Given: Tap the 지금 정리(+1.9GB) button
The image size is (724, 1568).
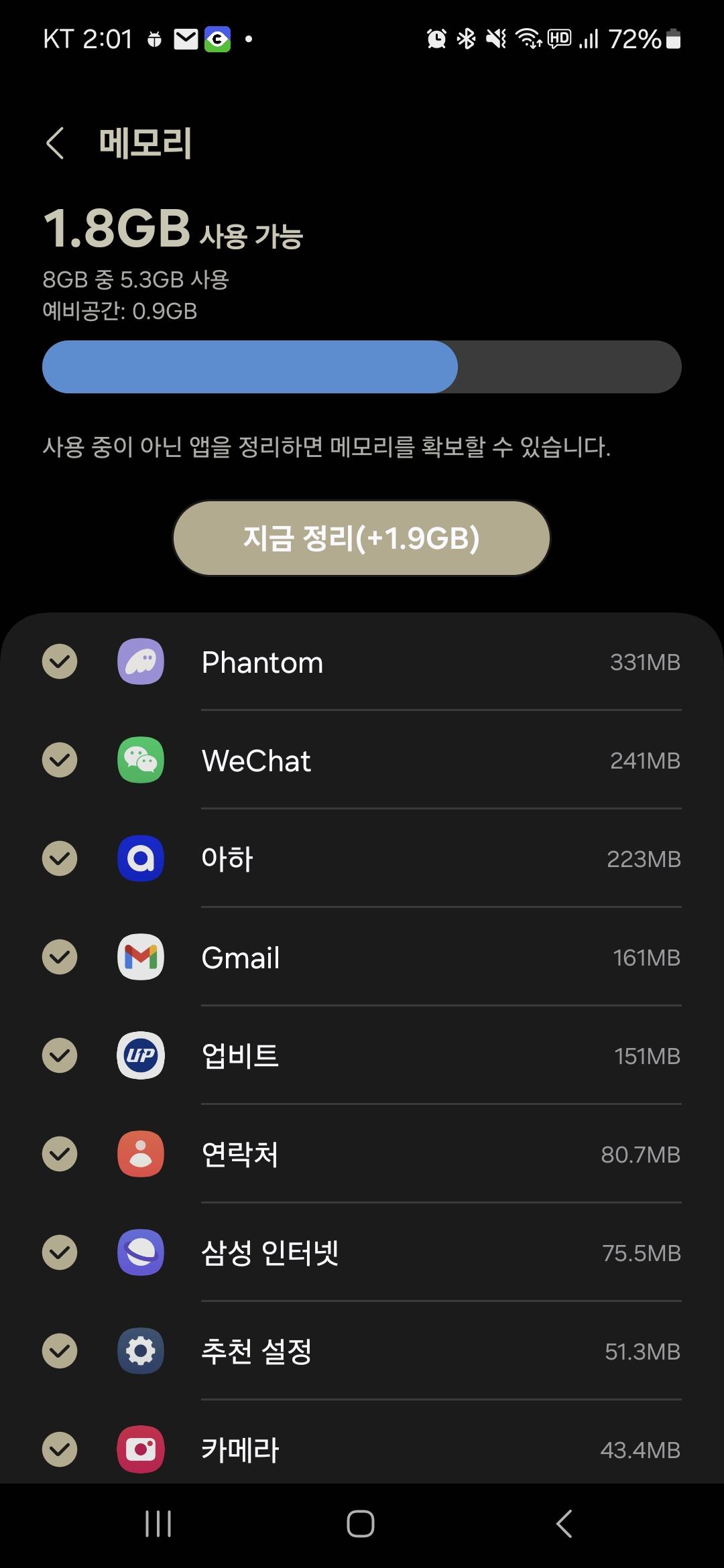Looking at the screenshot, I should coord(361,537).
